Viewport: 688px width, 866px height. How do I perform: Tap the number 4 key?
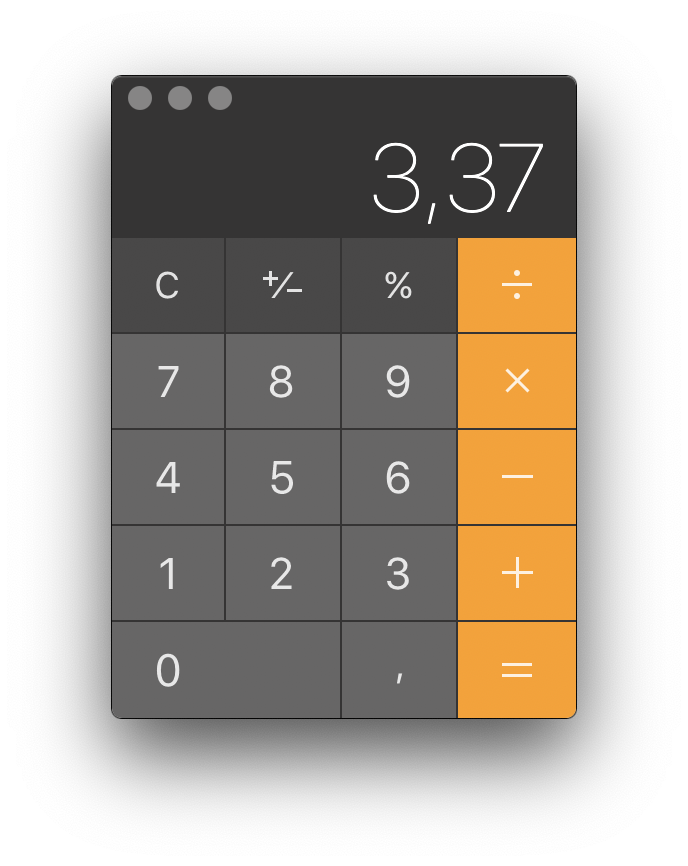(x=168, y=477)
